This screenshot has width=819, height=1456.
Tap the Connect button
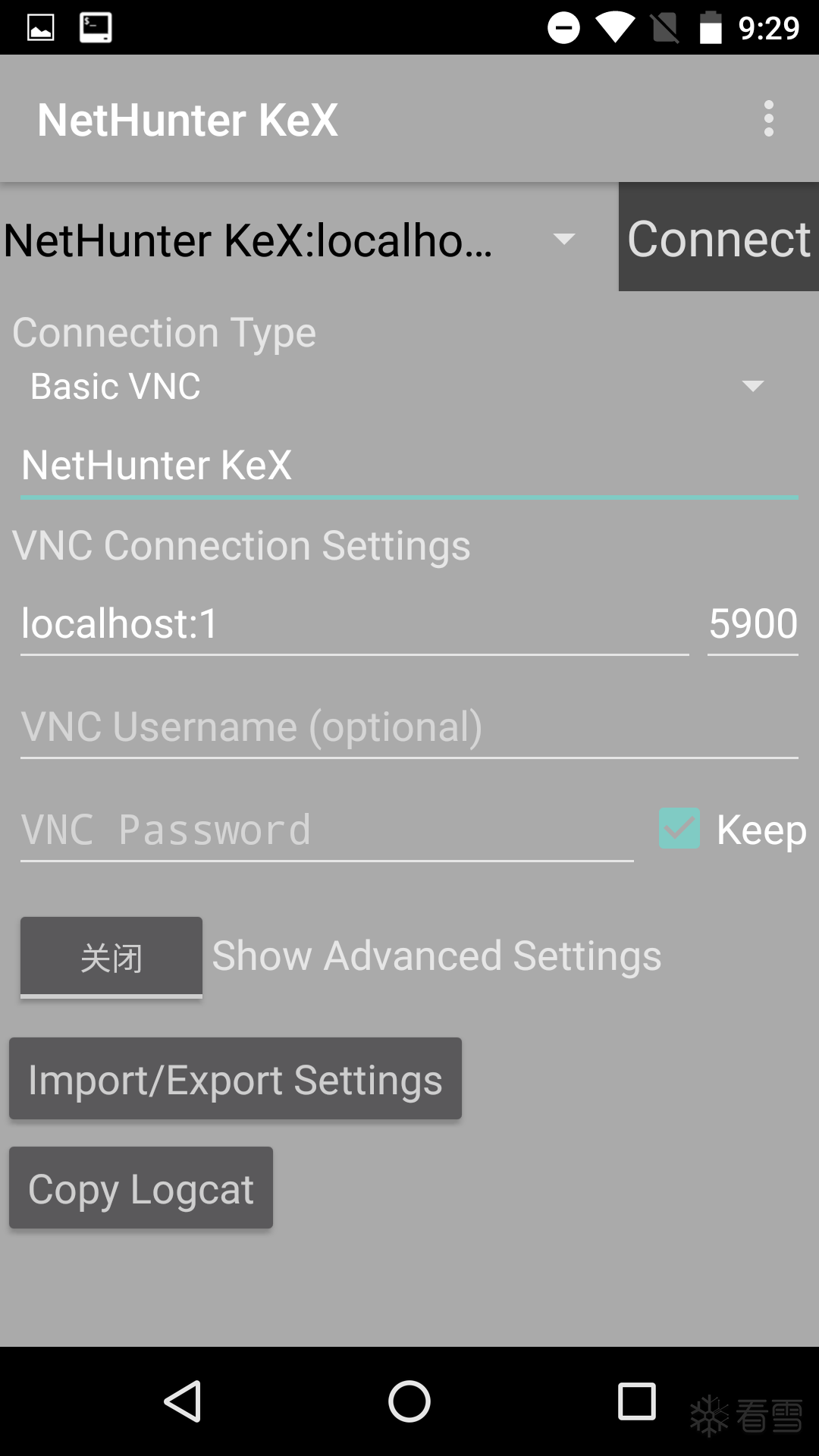click(718, 237)
